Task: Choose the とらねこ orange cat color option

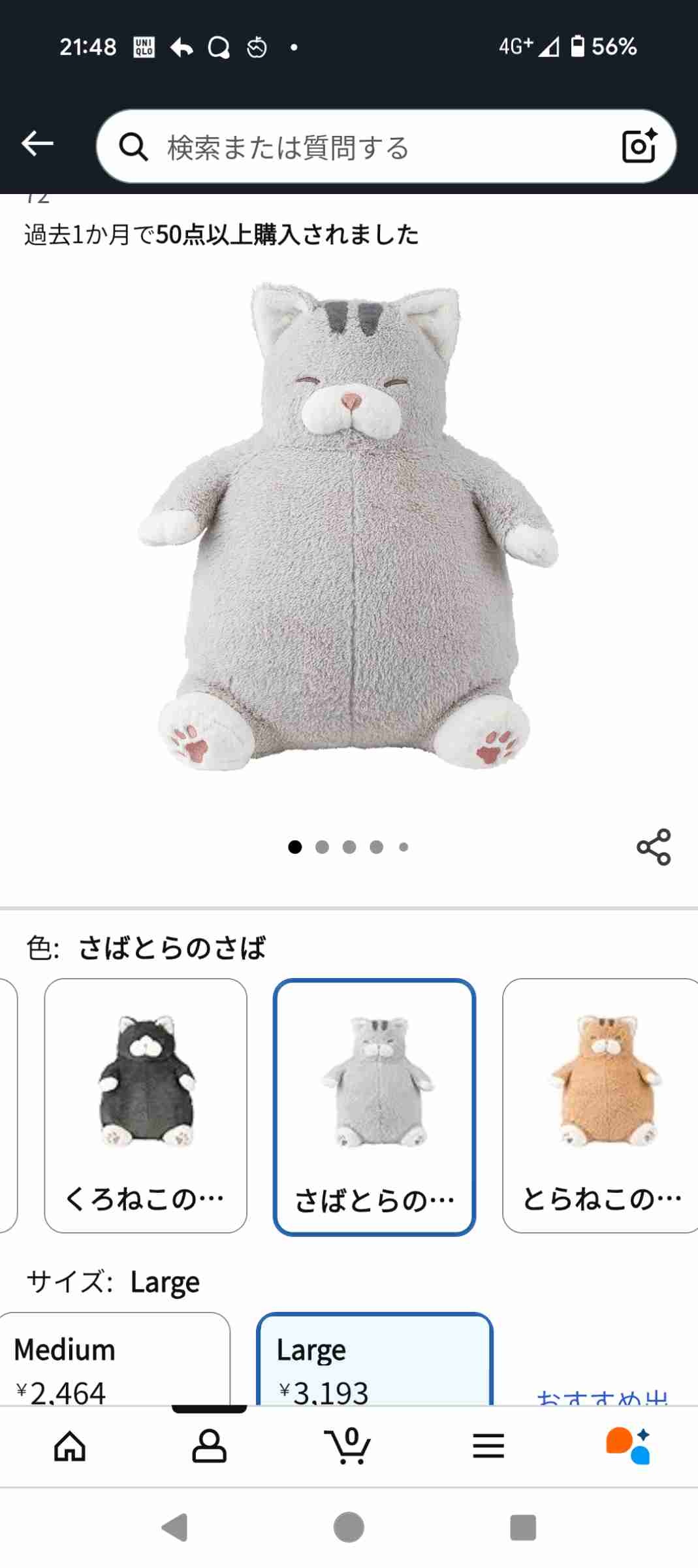Action: (601, 1105)
